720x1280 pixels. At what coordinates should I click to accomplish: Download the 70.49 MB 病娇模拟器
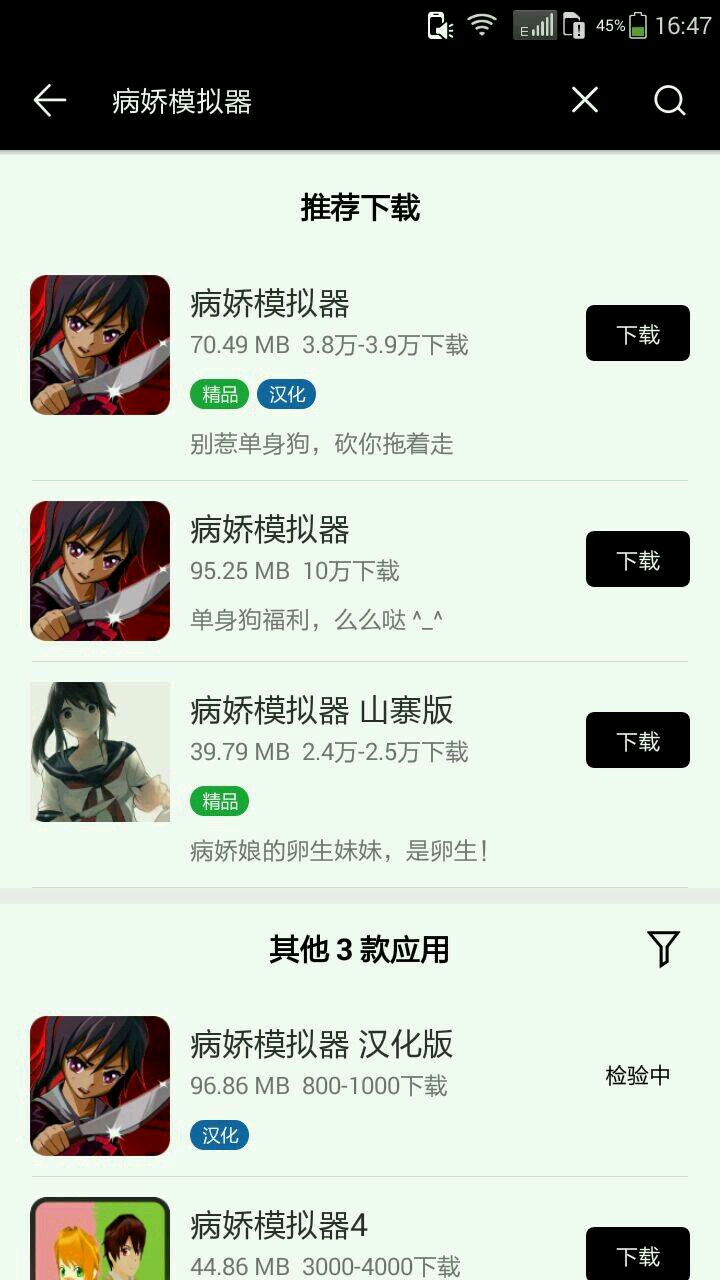pyautogui.click(x=638, y=333)
